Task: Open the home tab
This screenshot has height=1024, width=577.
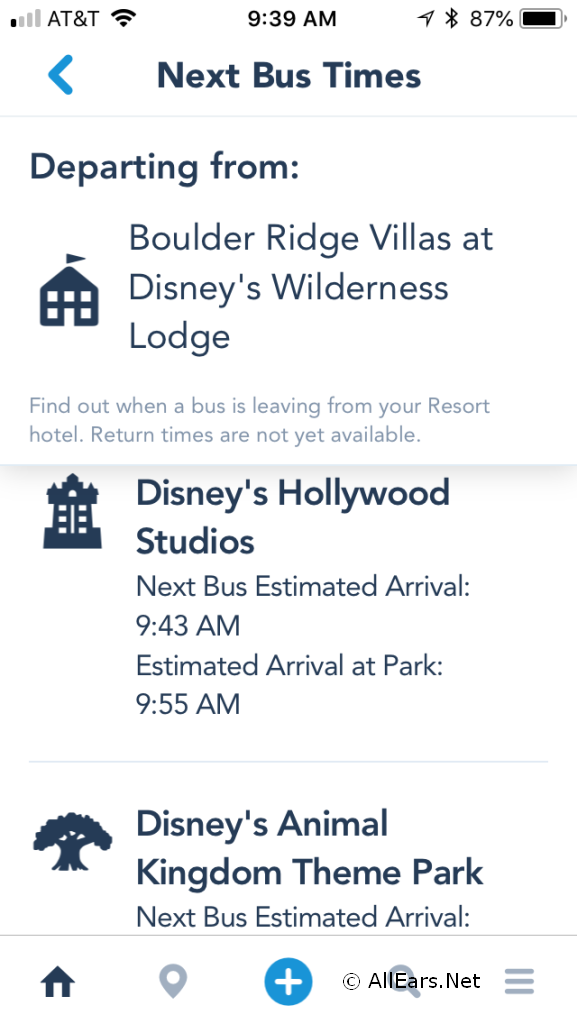Action: (x=58, y=982)
